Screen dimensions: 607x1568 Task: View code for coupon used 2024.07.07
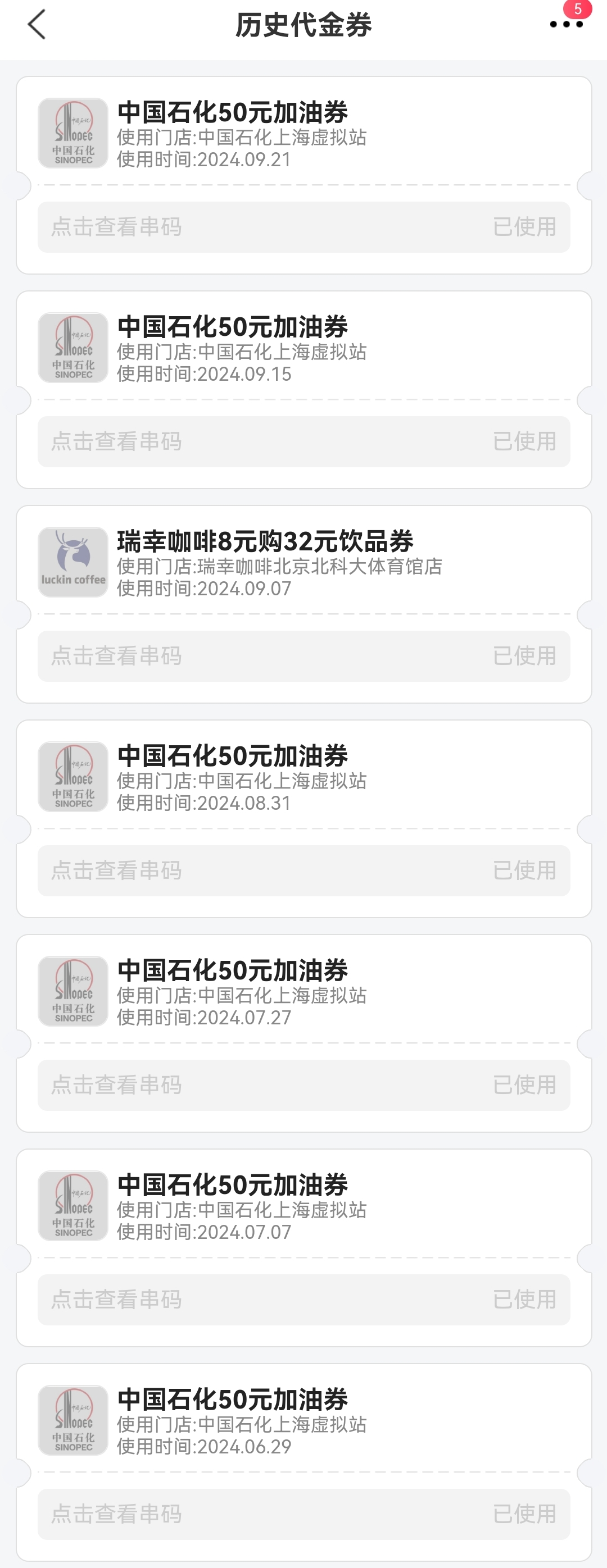(116, 1299)
